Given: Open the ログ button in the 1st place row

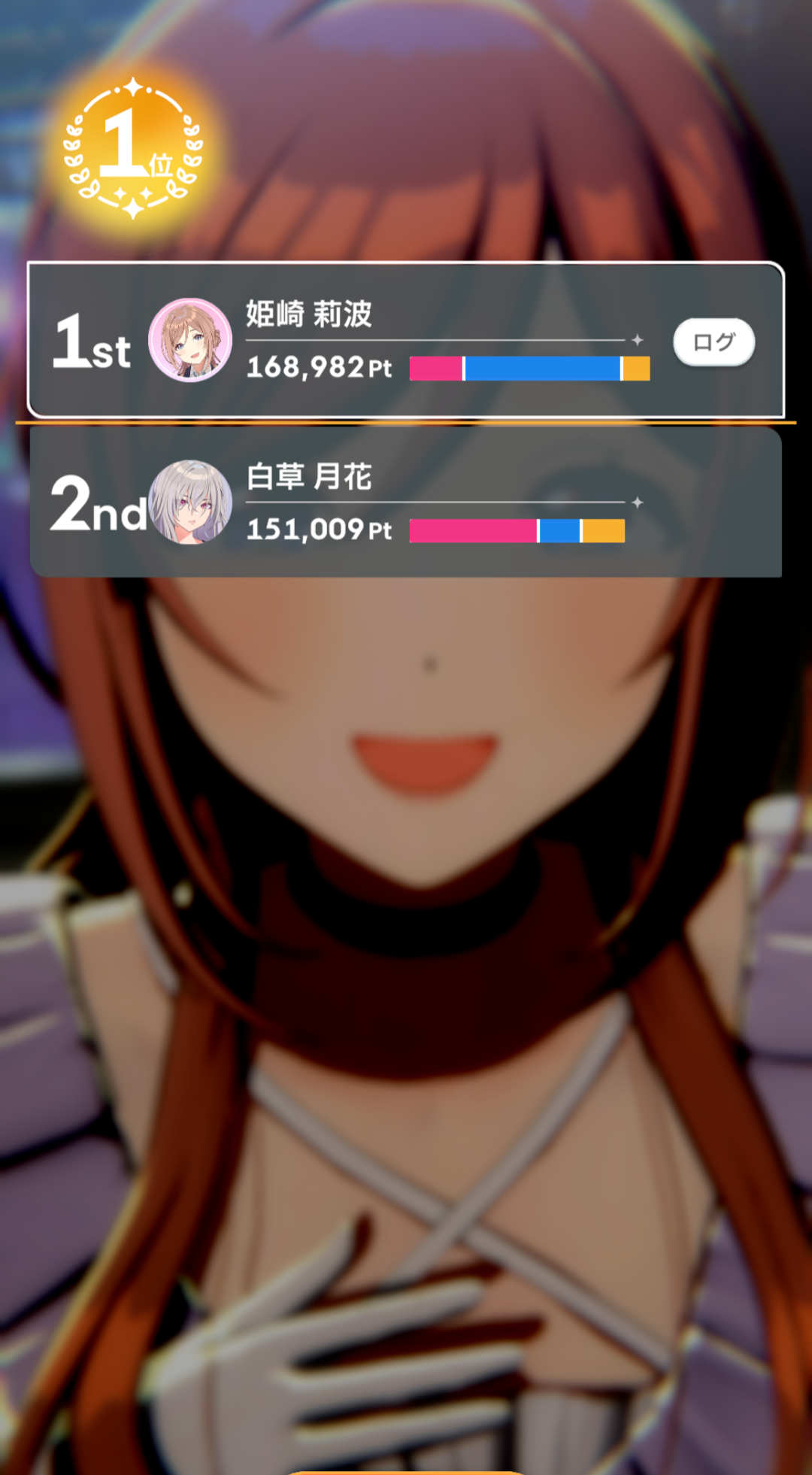Looking at the screenshot, I should 714,342.
